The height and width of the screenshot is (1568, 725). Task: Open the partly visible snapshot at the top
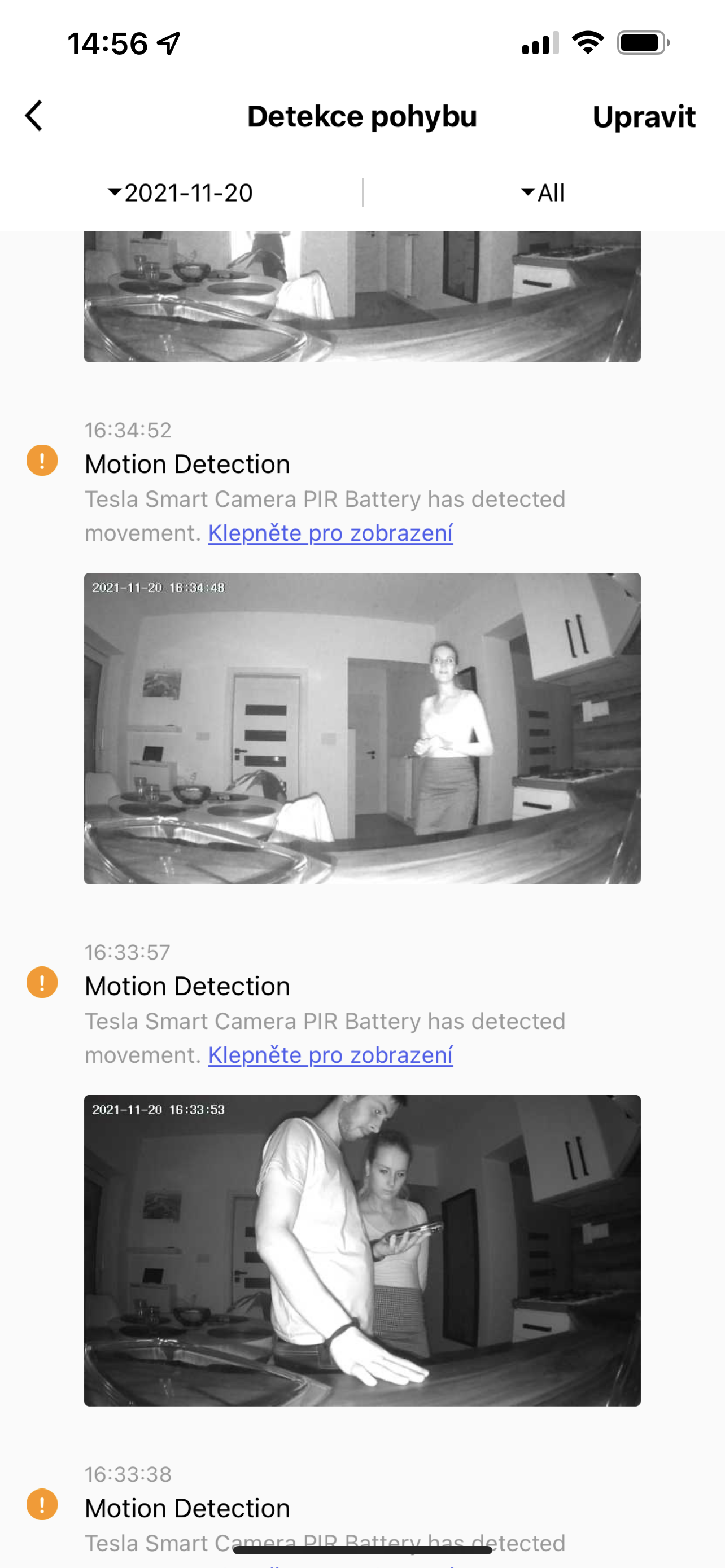pyautogui.click(x=362, y=296)
